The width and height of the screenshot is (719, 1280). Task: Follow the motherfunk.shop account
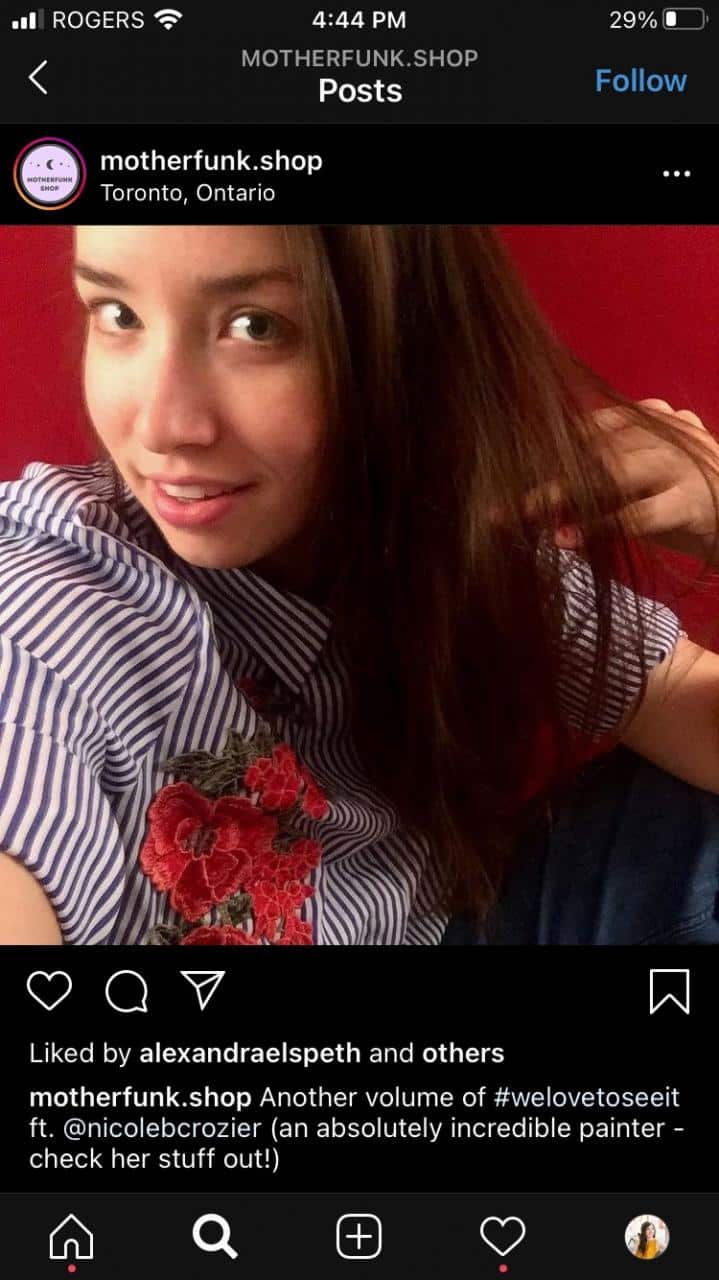click(640, 81)
